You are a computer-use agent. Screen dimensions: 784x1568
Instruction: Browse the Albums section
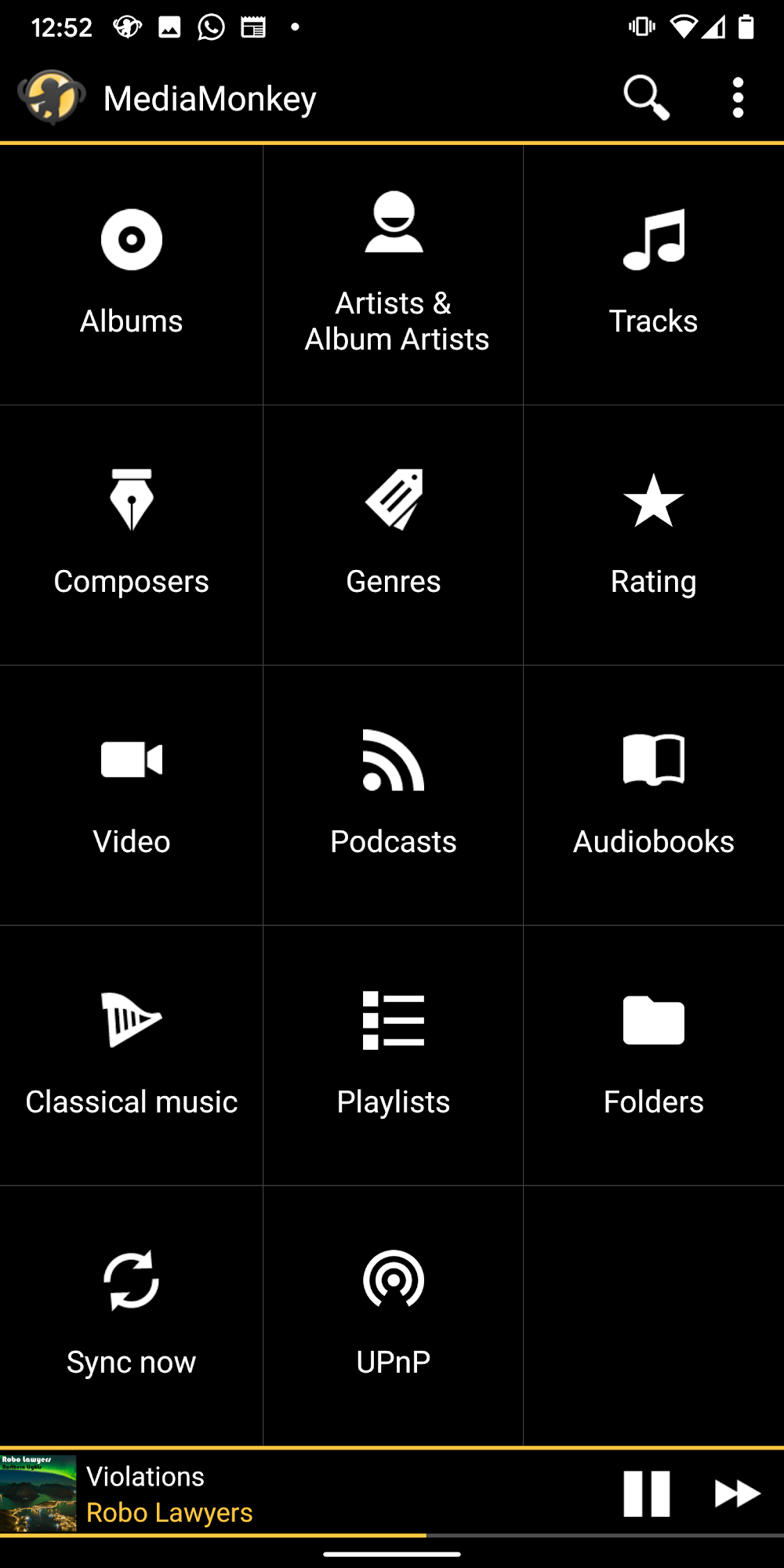point(131,274)
